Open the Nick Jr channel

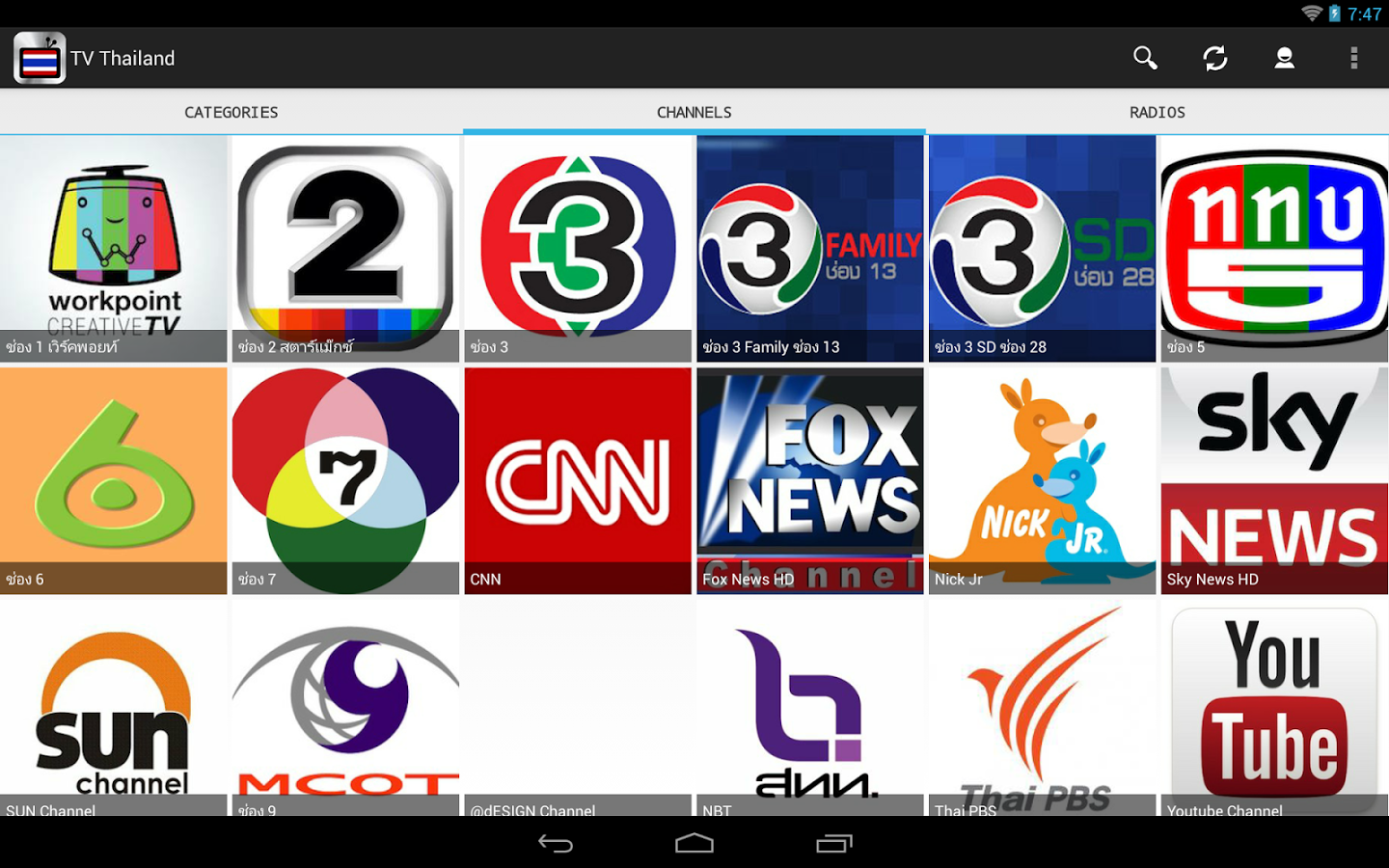1042,480
